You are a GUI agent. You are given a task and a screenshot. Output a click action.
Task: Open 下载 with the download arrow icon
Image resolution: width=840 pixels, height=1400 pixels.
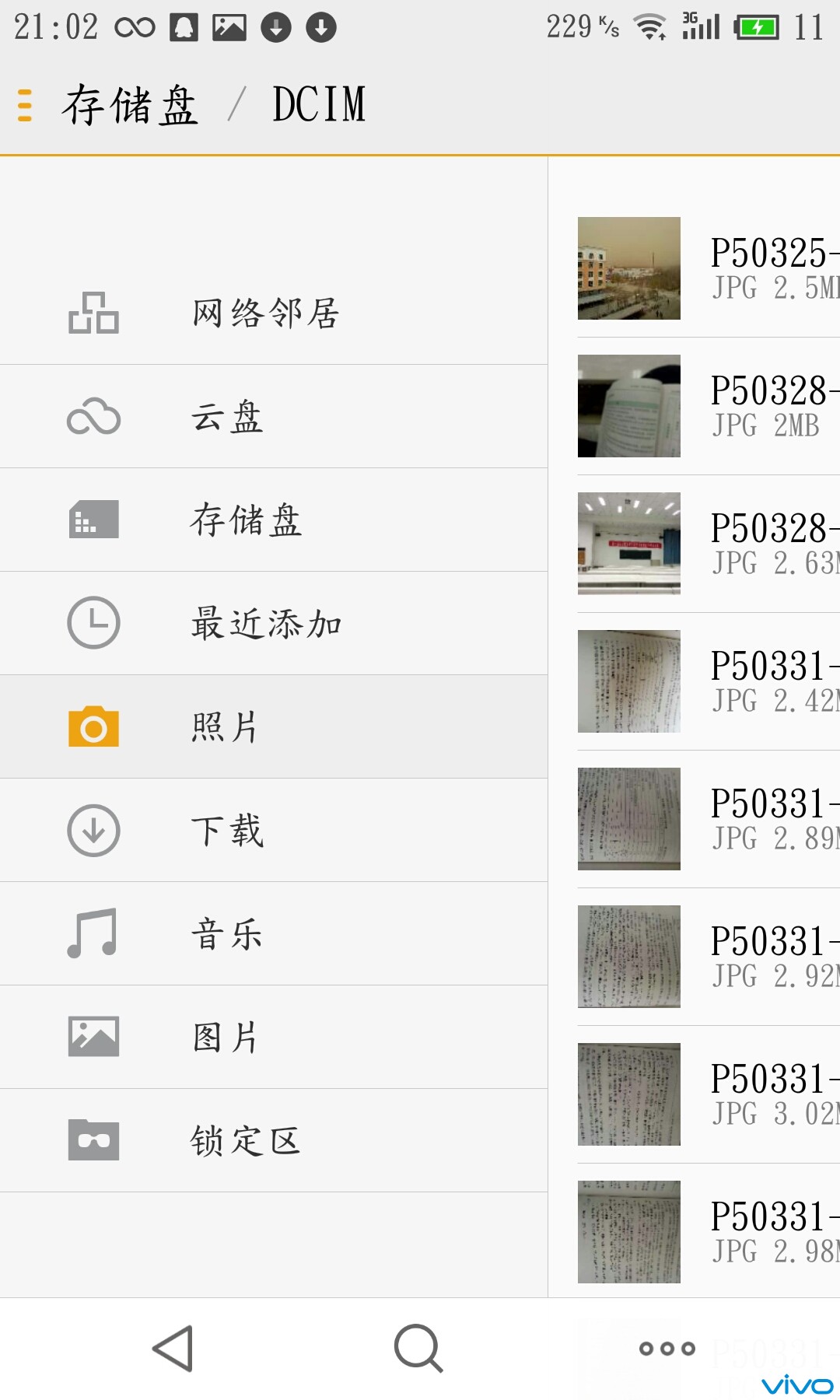93,831
